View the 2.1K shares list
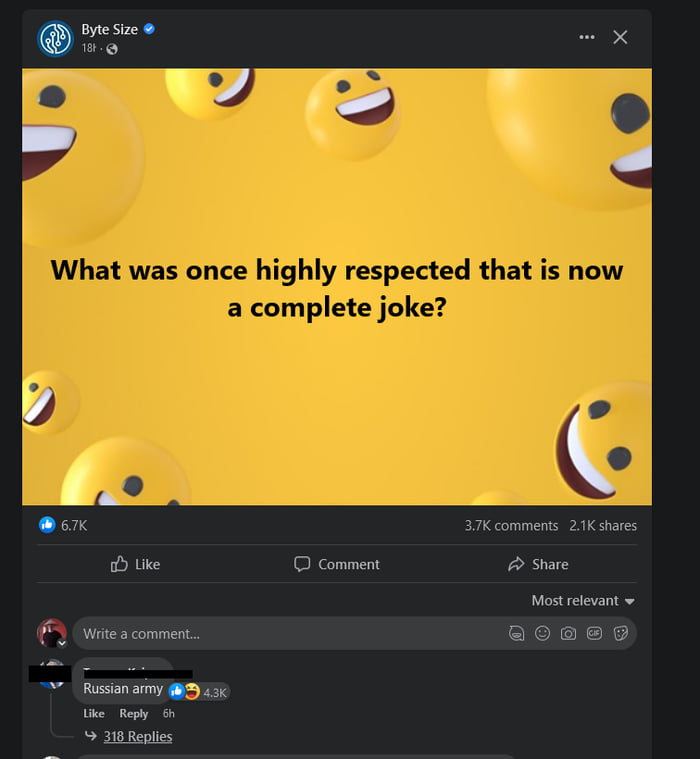The width and height of the screenshot is (700, 759). pyautogui.click(x=603, y=525)
